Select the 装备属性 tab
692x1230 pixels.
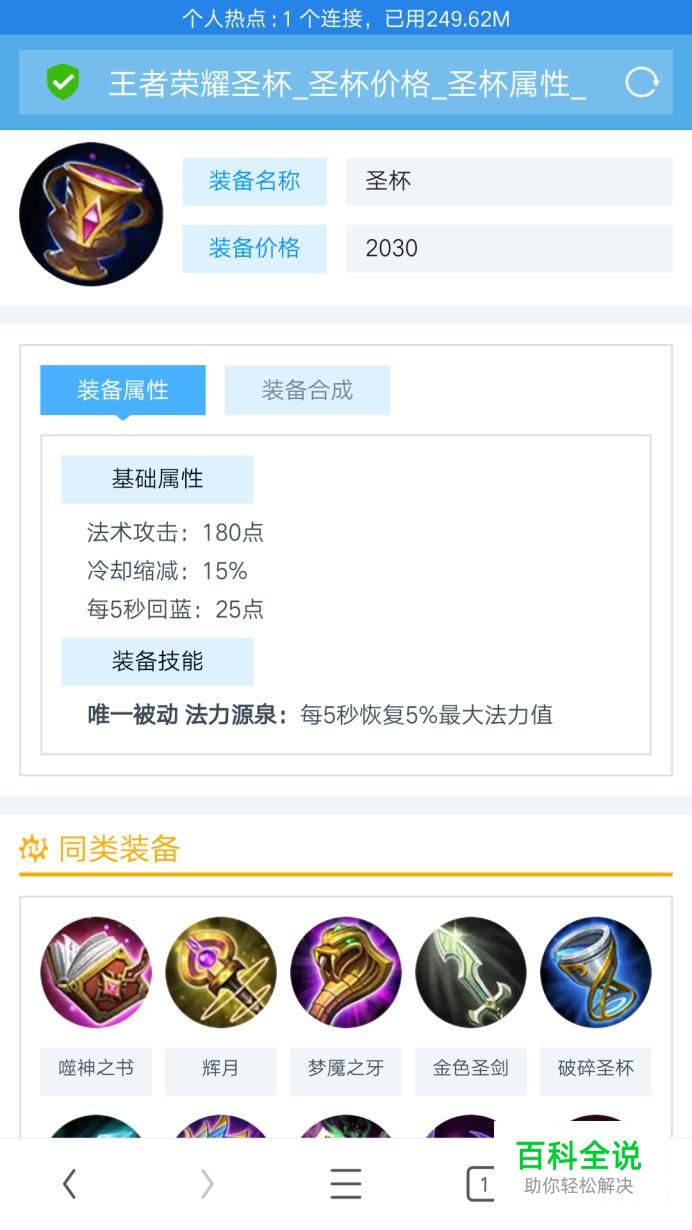pyautogui.click(x=123, y=390)
